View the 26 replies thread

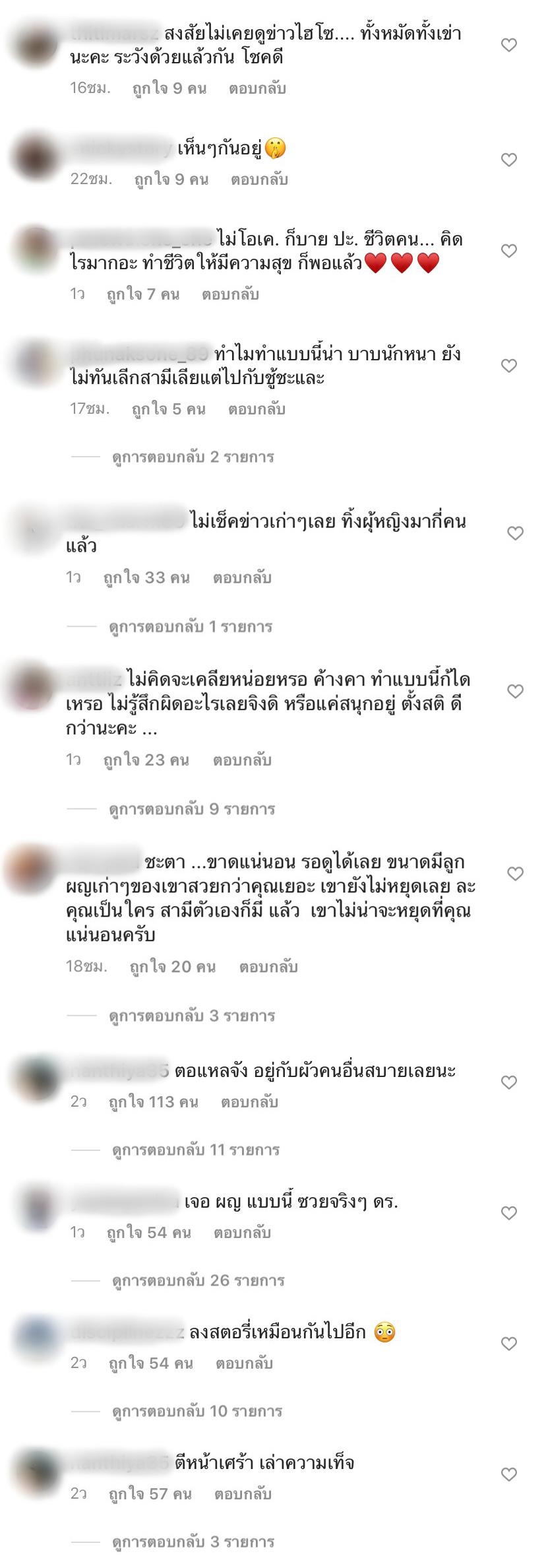coord(198,1281)
